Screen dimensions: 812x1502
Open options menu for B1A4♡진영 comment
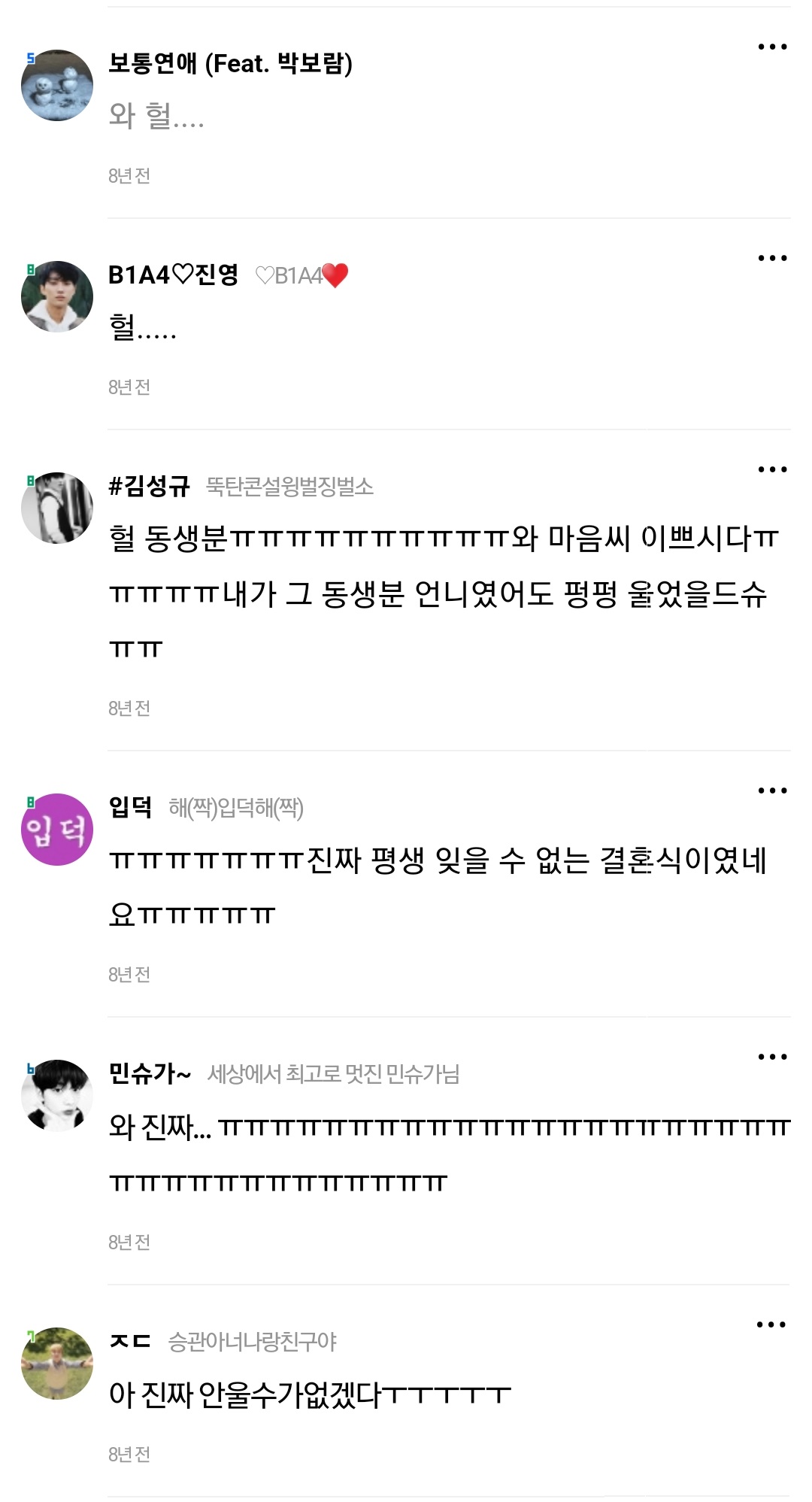772,258
